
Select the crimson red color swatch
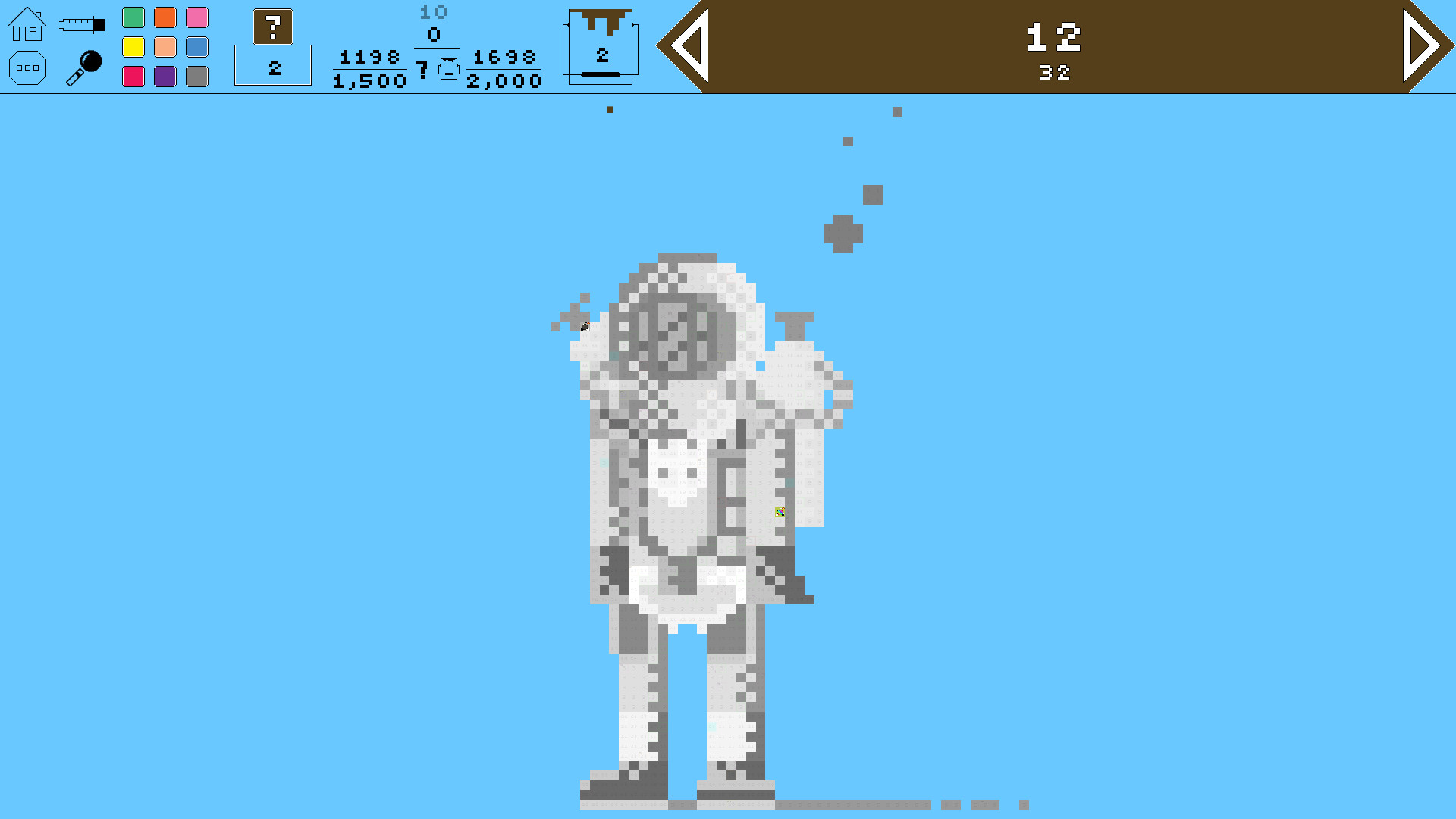coord(133,77)
